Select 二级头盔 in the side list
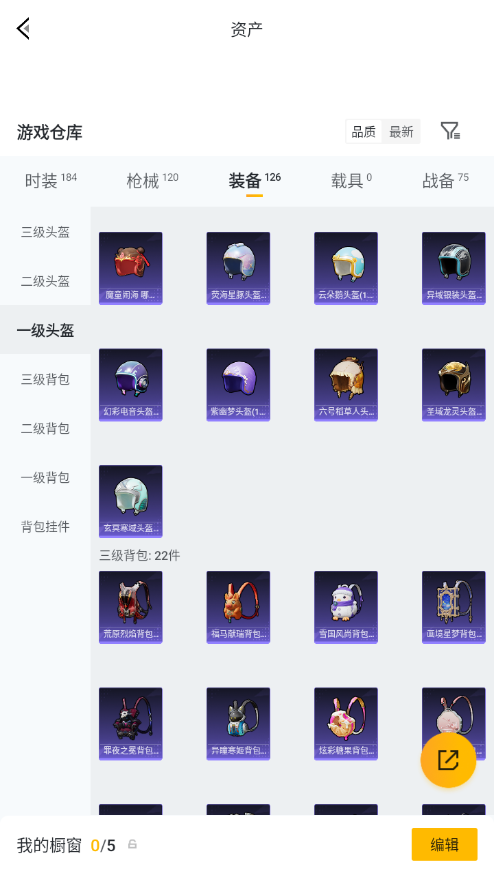 (x=45, y=281)
